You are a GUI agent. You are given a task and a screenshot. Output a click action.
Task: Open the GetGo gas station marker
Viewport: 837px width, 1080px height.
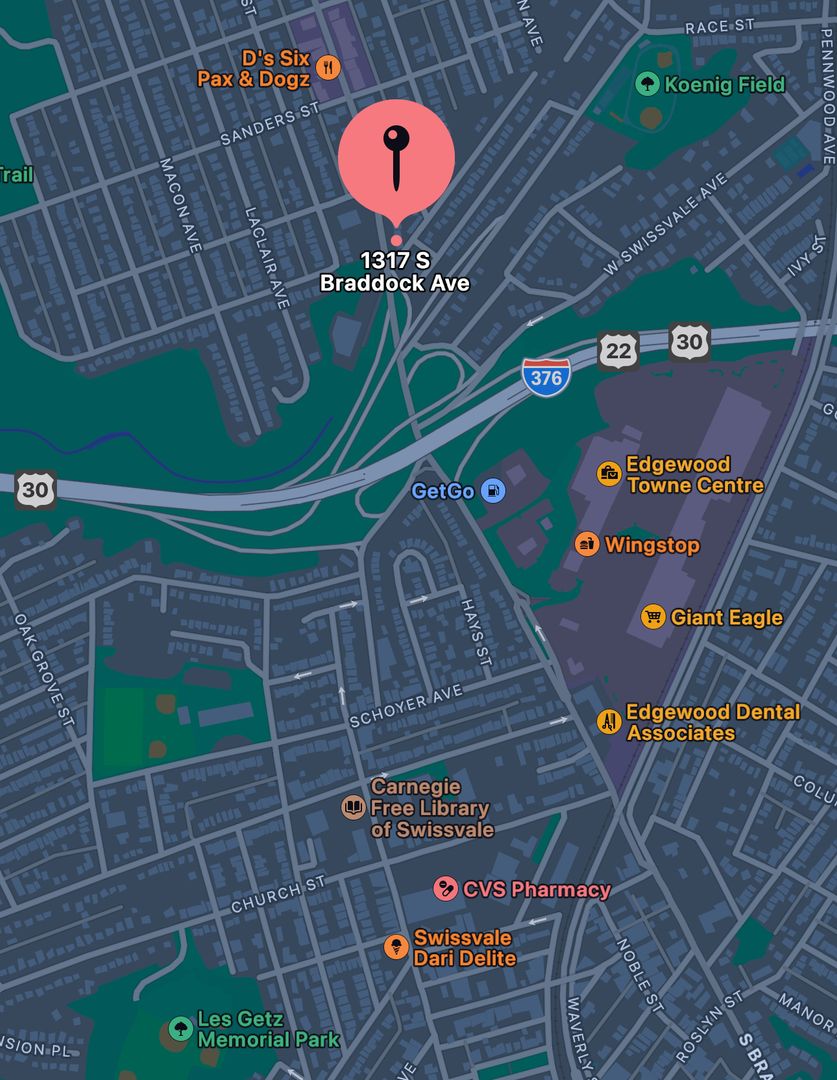[x=492, y=491]
